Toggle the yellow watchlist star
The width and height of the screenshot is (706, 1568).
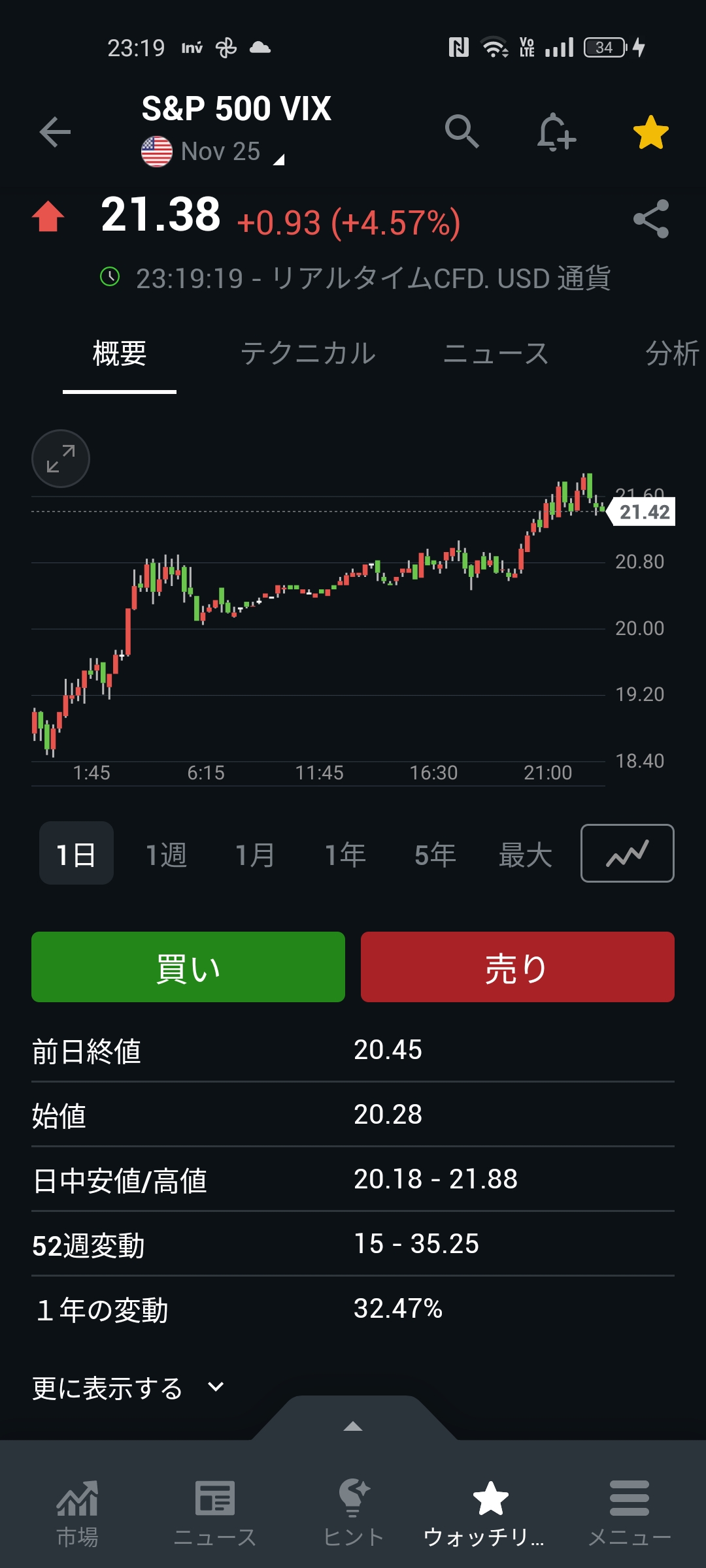(x=650, y=132)
